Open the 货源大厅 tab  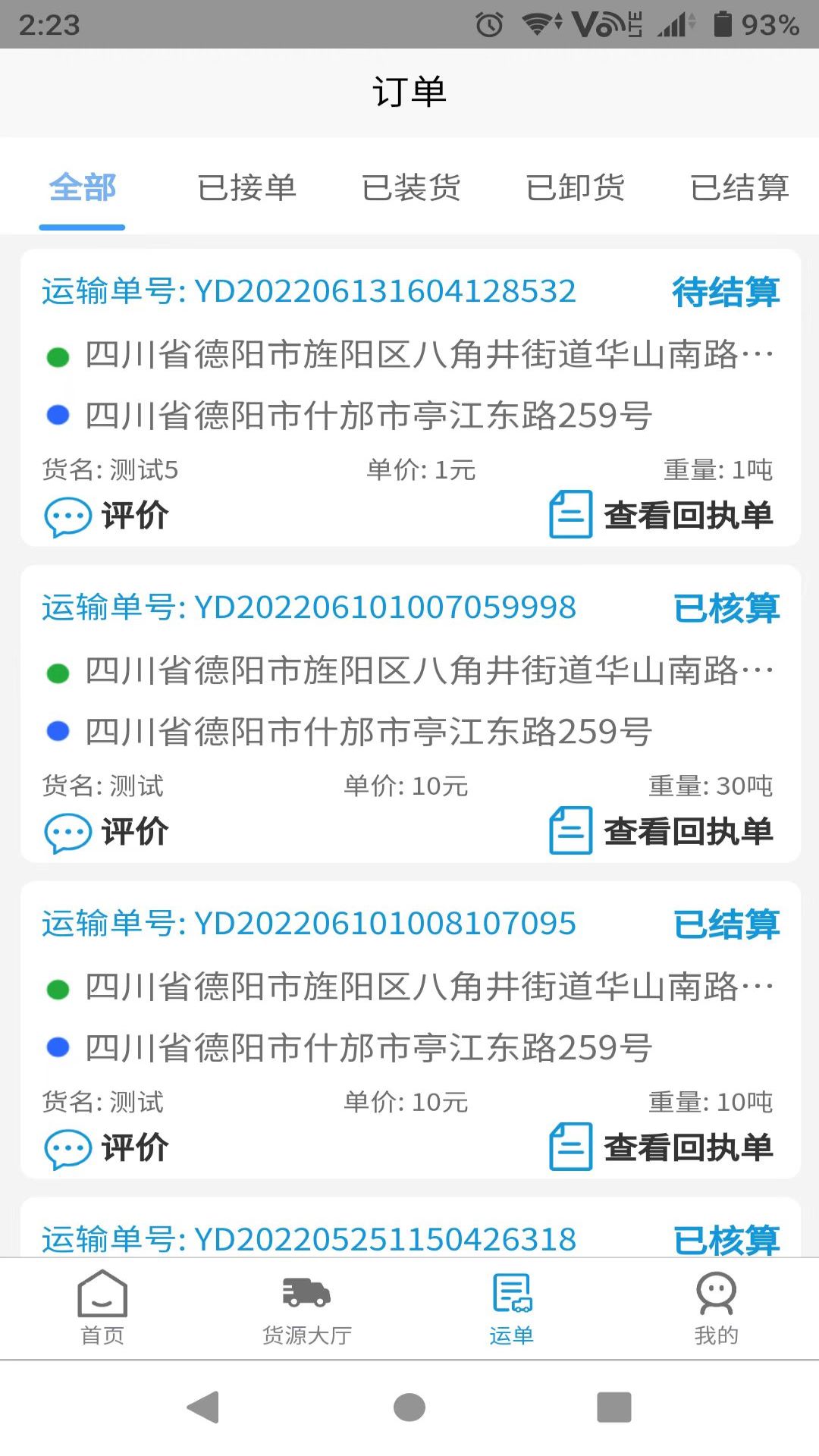[x=306, y=1308]
